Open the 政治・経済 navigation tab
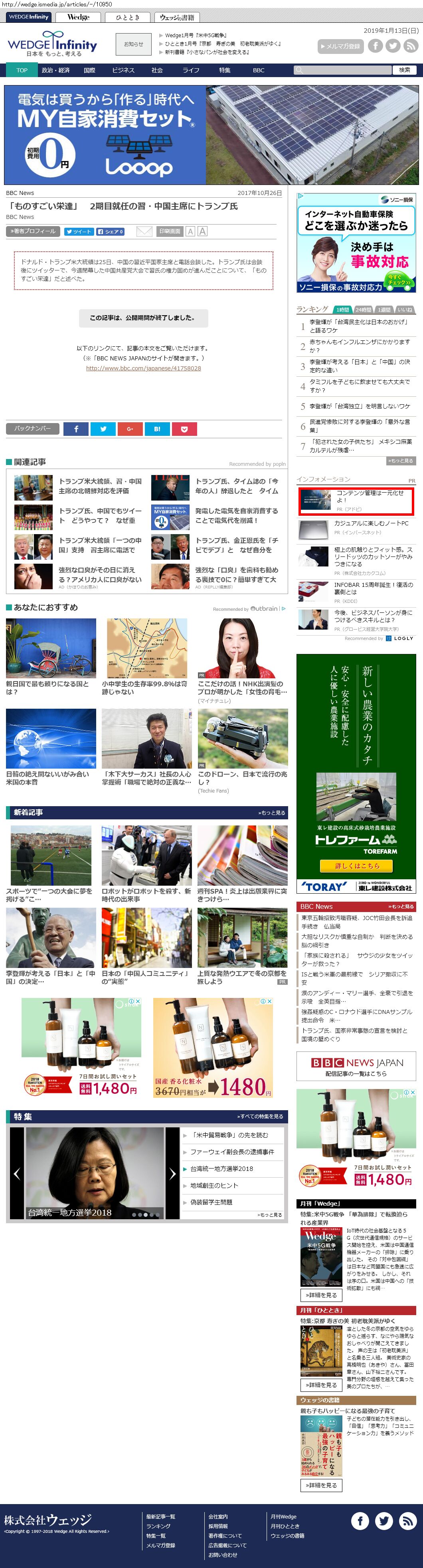423x1568 pixels. click(x=55, y=70)
